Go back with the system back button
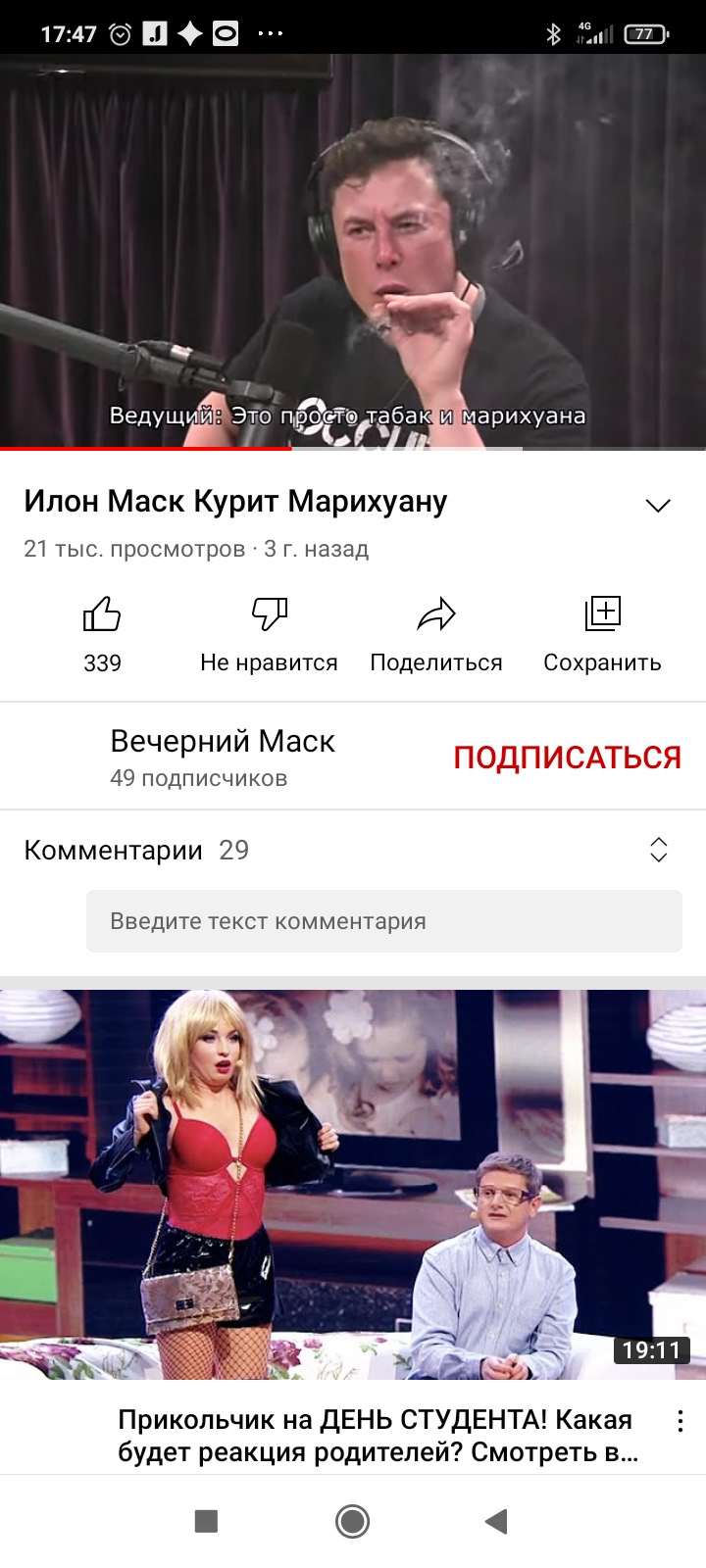706x1568 pixels. (496, 1521)
